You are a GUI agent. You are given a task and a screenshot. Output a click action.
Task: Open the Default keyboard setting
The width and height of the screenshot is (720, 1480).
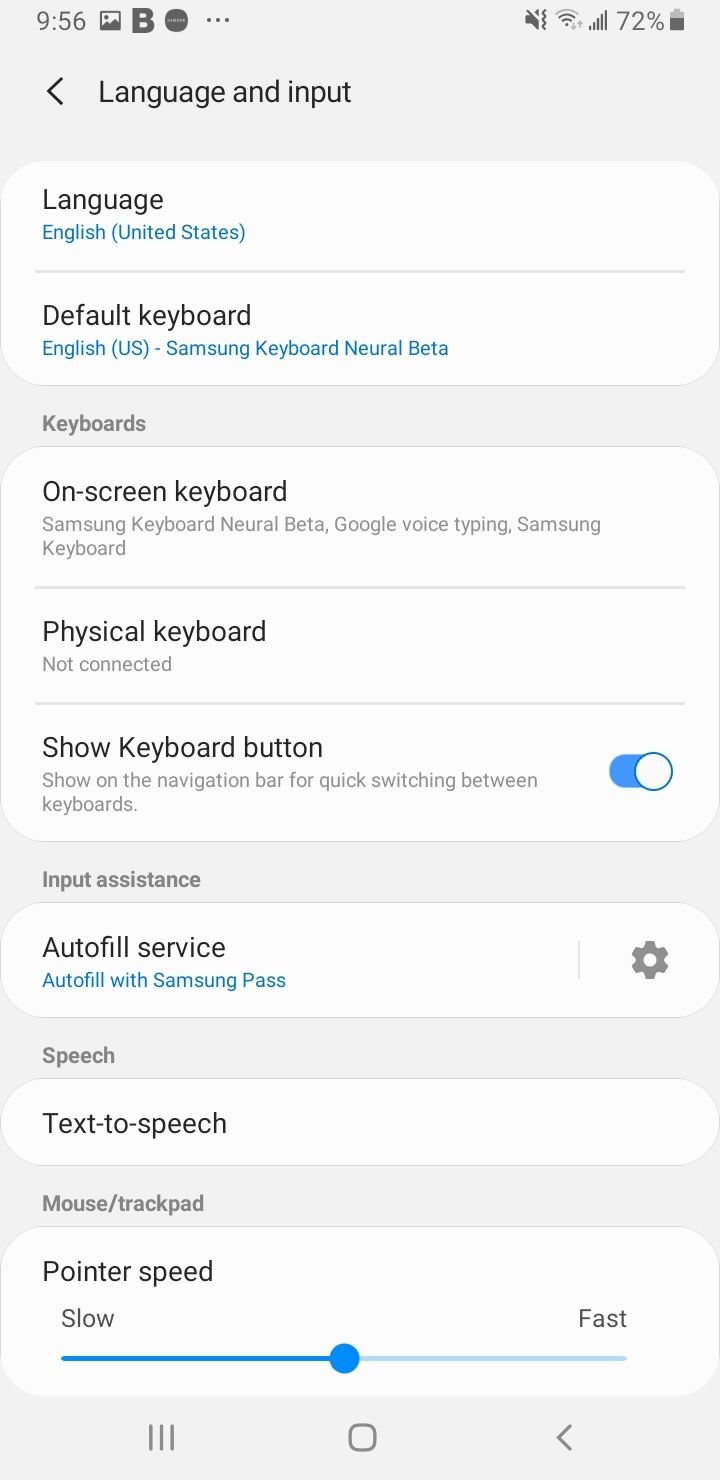pyautogui.click(x=360, y=330)
